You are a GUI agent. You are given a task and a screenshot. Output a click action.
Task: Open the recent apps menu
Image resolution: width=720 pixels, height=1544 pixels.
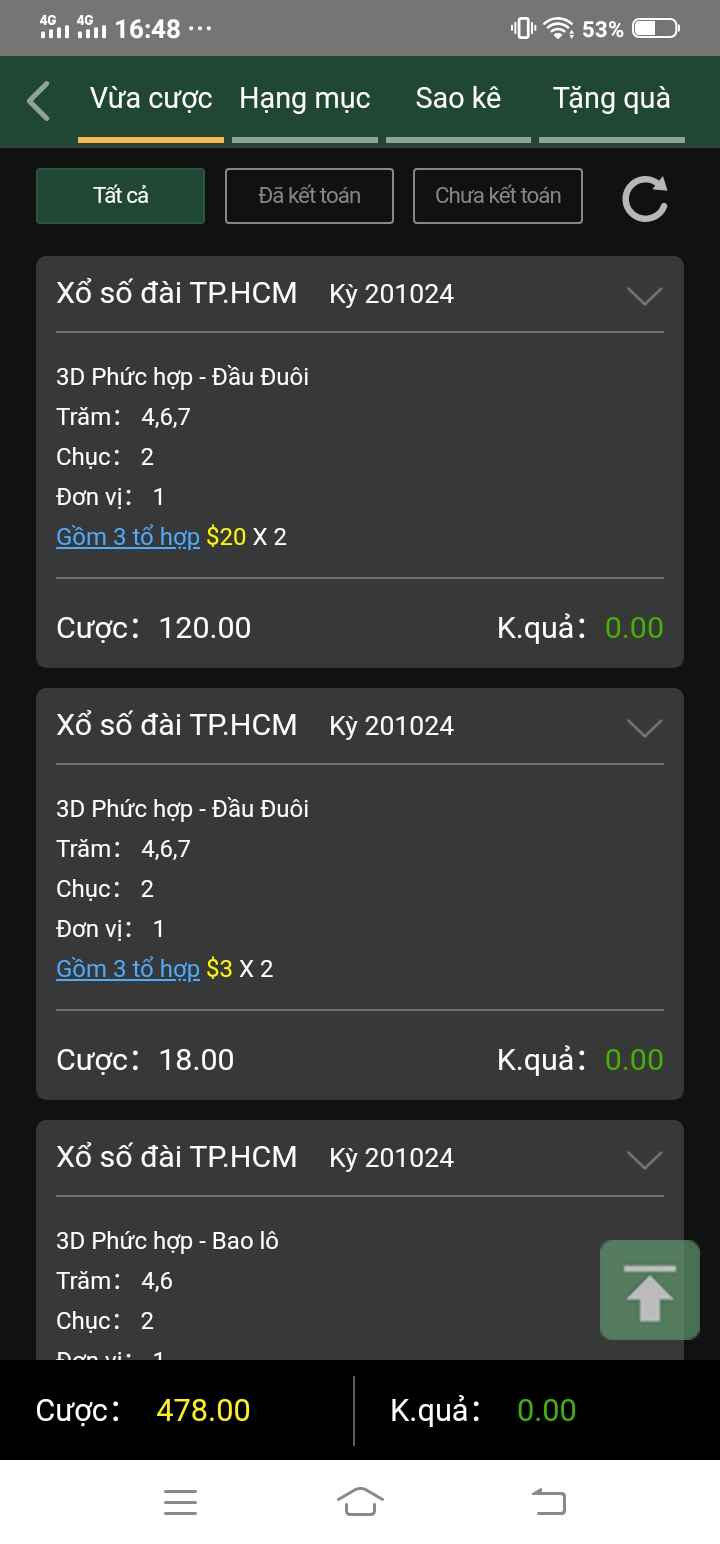click(x=180, y=1501)
